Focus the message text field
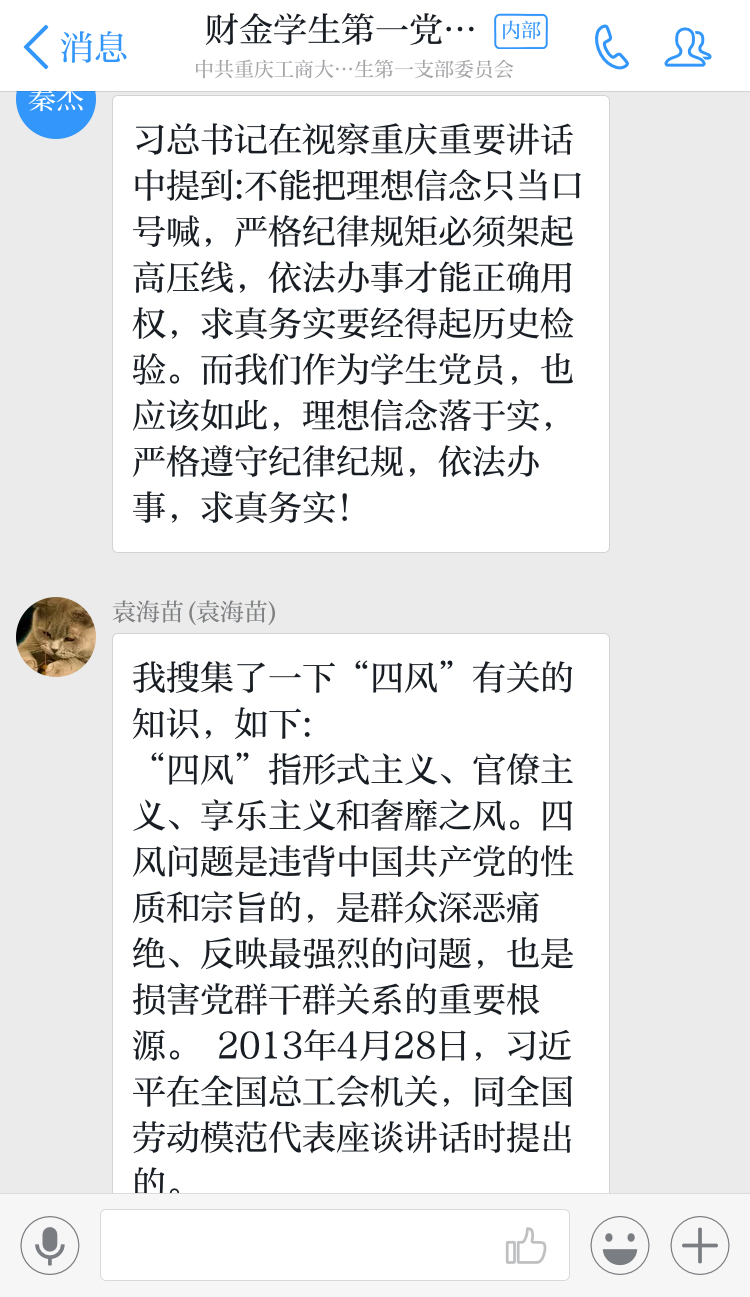The height and width of the screenshot is (1297, 750). 300,1245
